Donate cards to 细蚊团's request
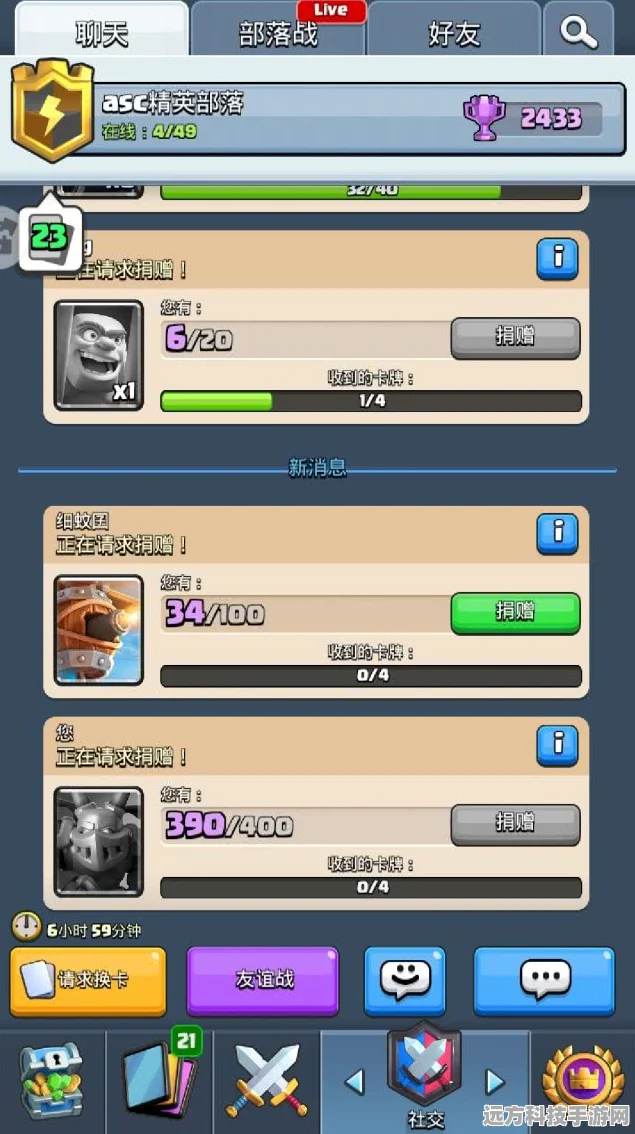This screenshot has height=1134, width=635. [515, 612]
